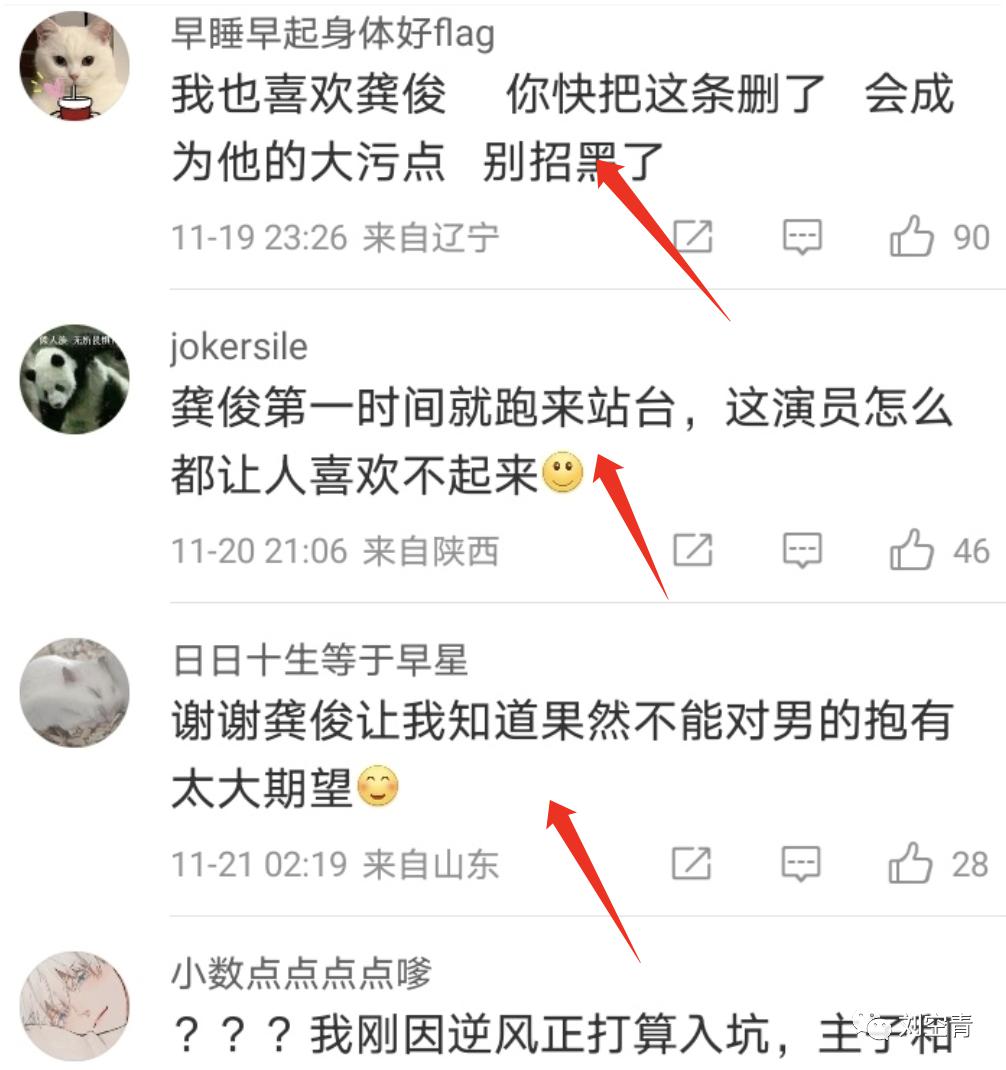Tap the username 小数点点点点哆
The image size is (1006, 1070).
[301, 973]
